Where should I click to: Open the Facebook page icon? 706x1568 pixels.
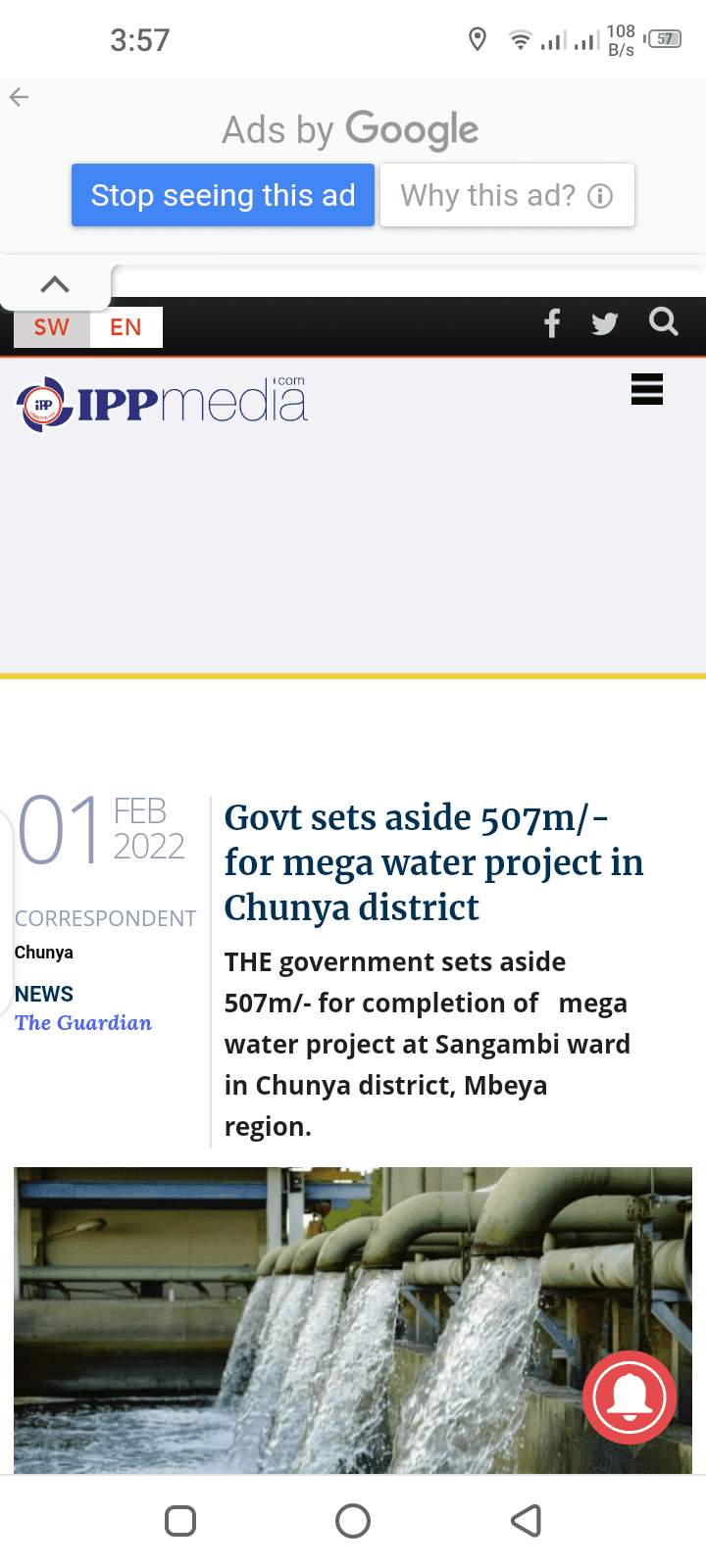tap(552, 323)
